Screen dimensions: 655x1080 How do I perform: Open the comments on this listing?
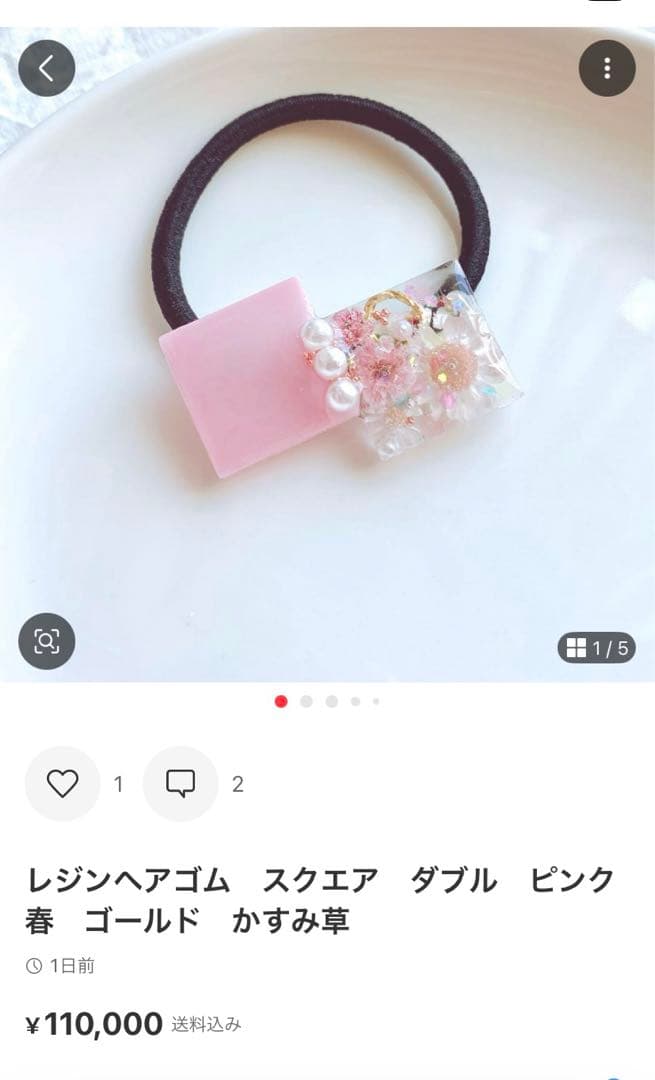tap(181, 784)
